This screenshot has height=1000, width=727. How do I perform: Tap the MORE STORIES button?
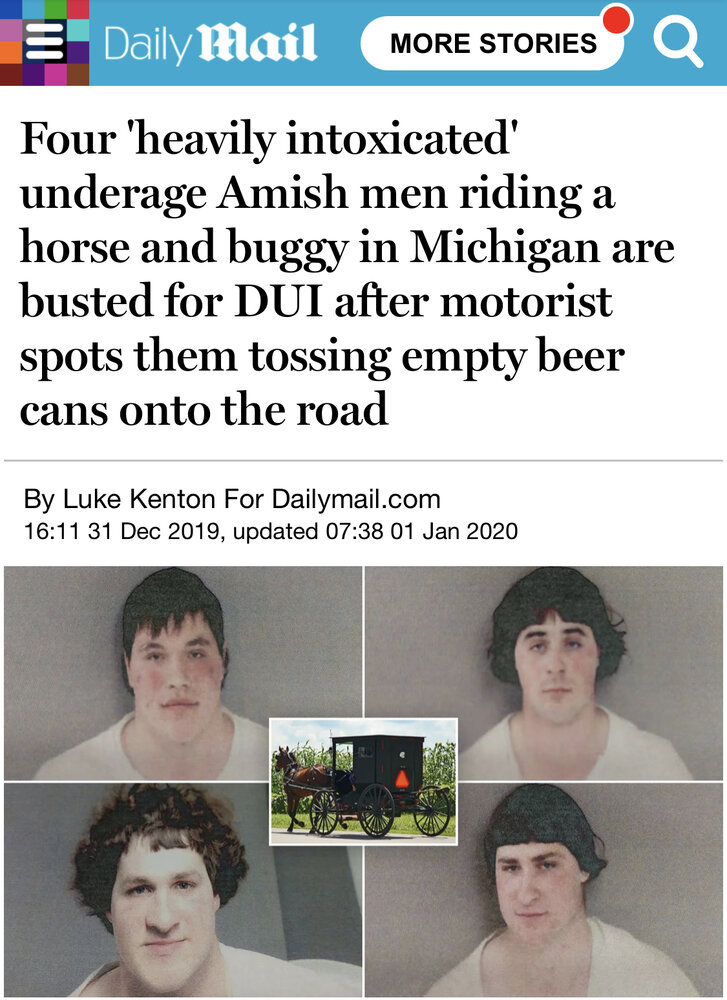tap(492, 44)
